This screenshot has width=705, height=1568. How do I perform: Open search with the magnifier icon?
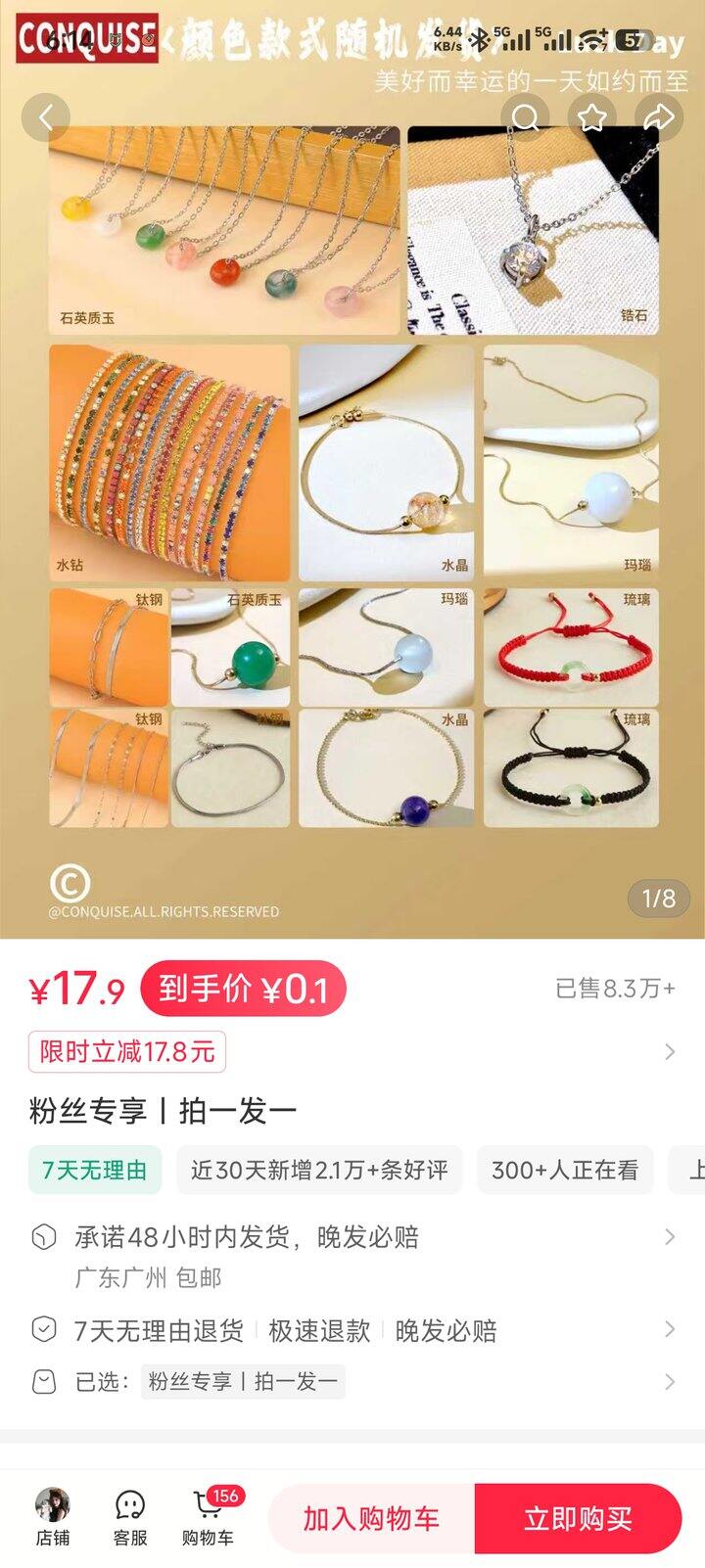coord(526,118)
